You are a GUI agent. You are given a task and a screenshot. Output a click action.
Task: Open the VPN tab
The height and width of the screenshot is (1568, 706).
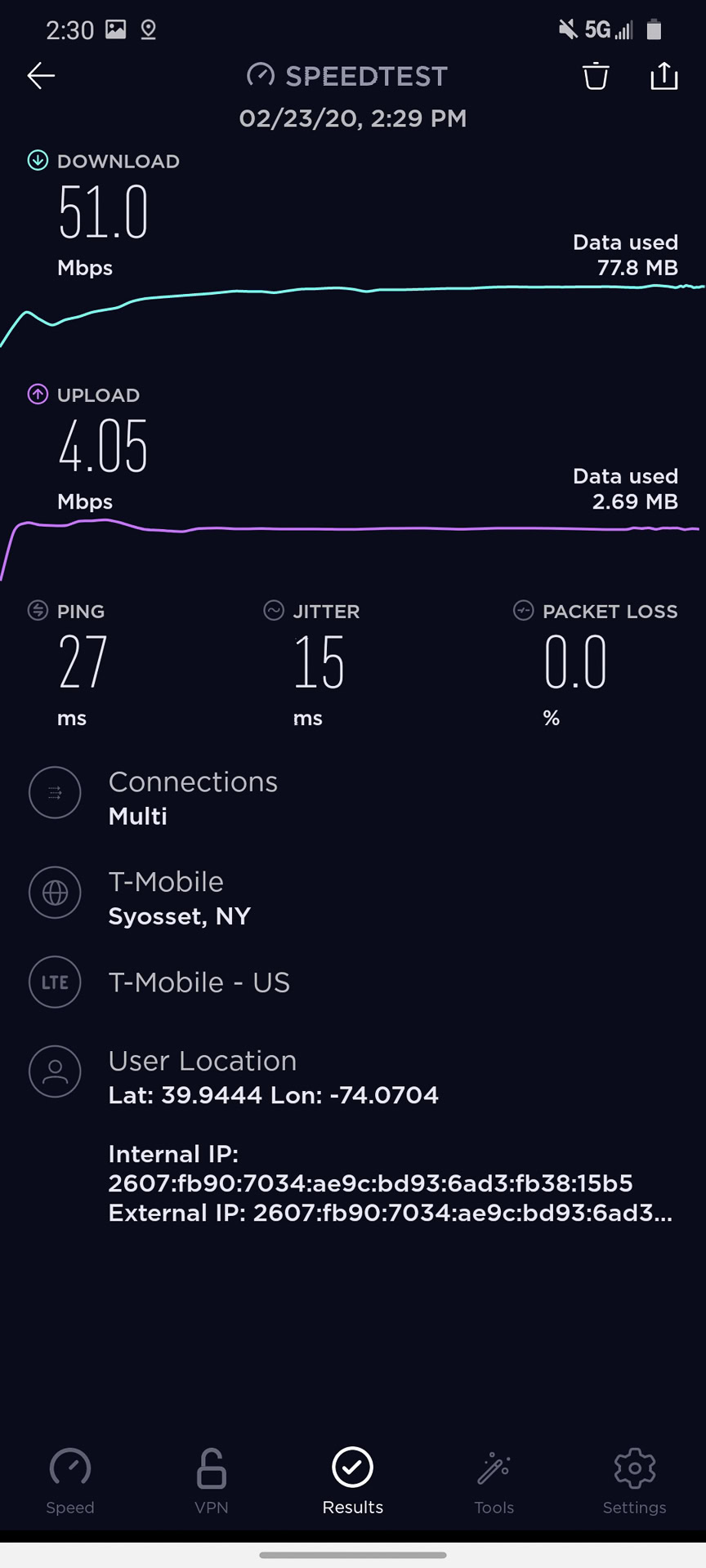(x=212, y=1480)
